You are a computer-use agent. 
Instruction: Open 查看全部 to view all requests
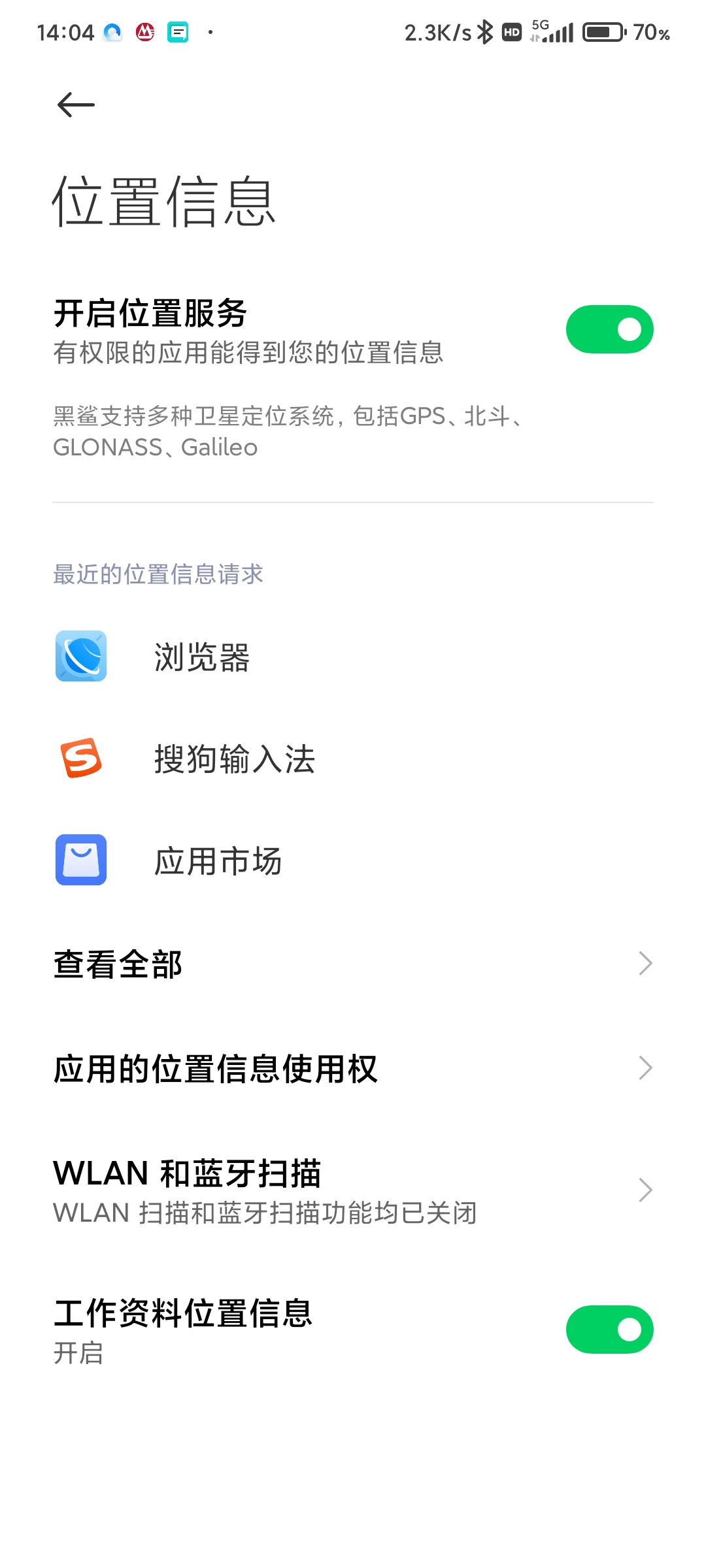click(353, 964)
